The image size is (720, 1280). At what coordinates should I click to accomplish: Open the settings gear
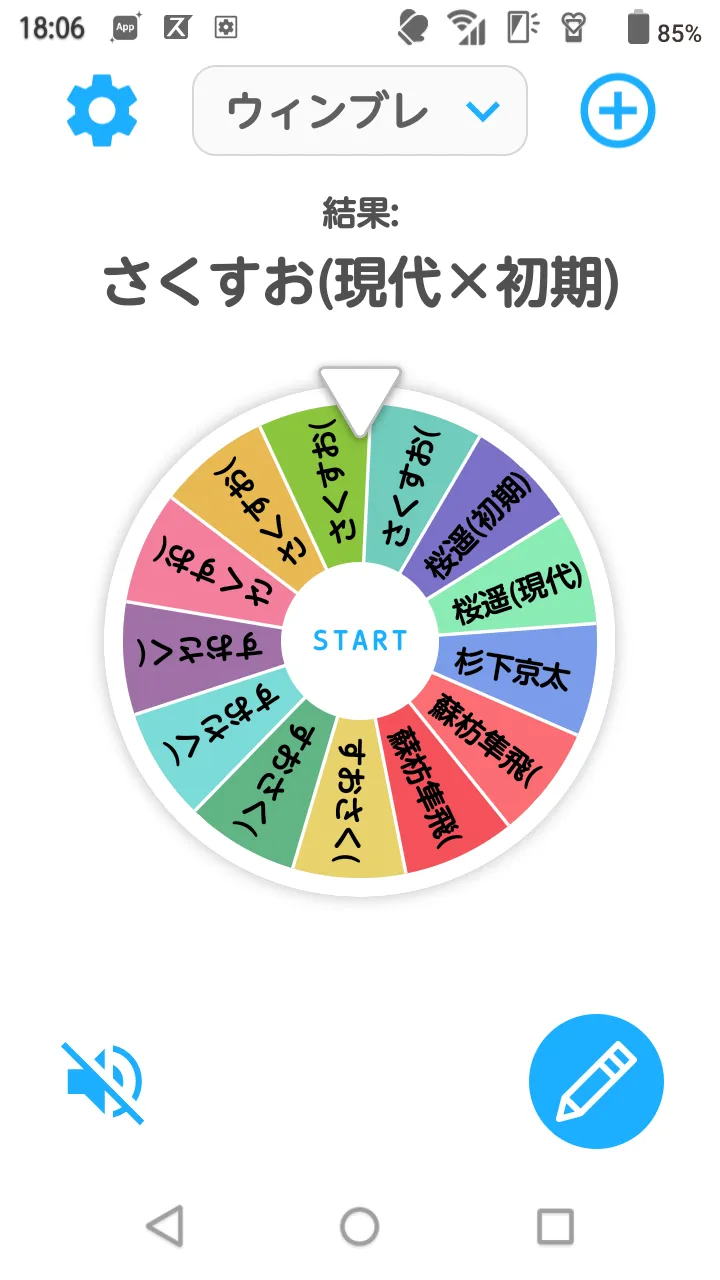[x=102, y=110]
